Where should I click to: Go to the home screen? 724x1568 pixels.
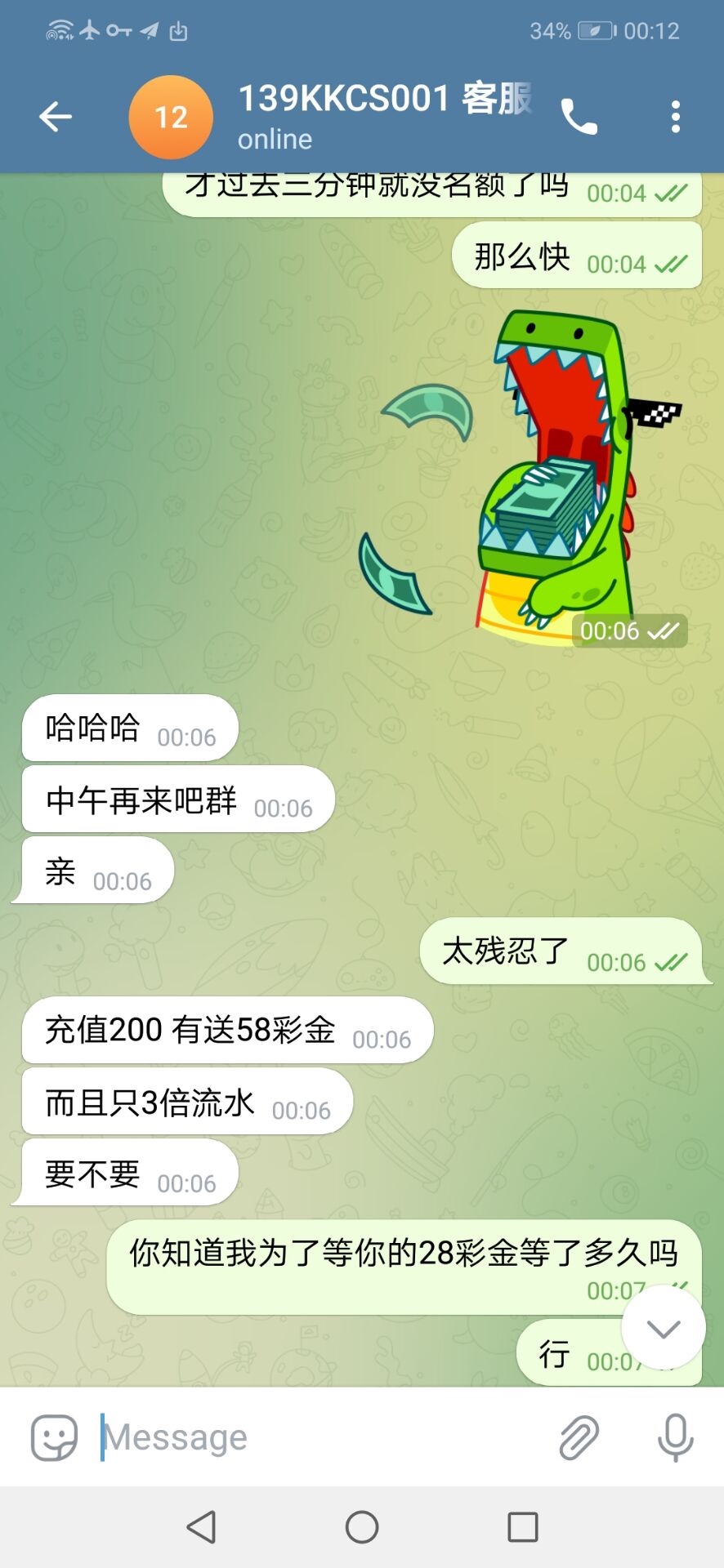coord(362,1526)
